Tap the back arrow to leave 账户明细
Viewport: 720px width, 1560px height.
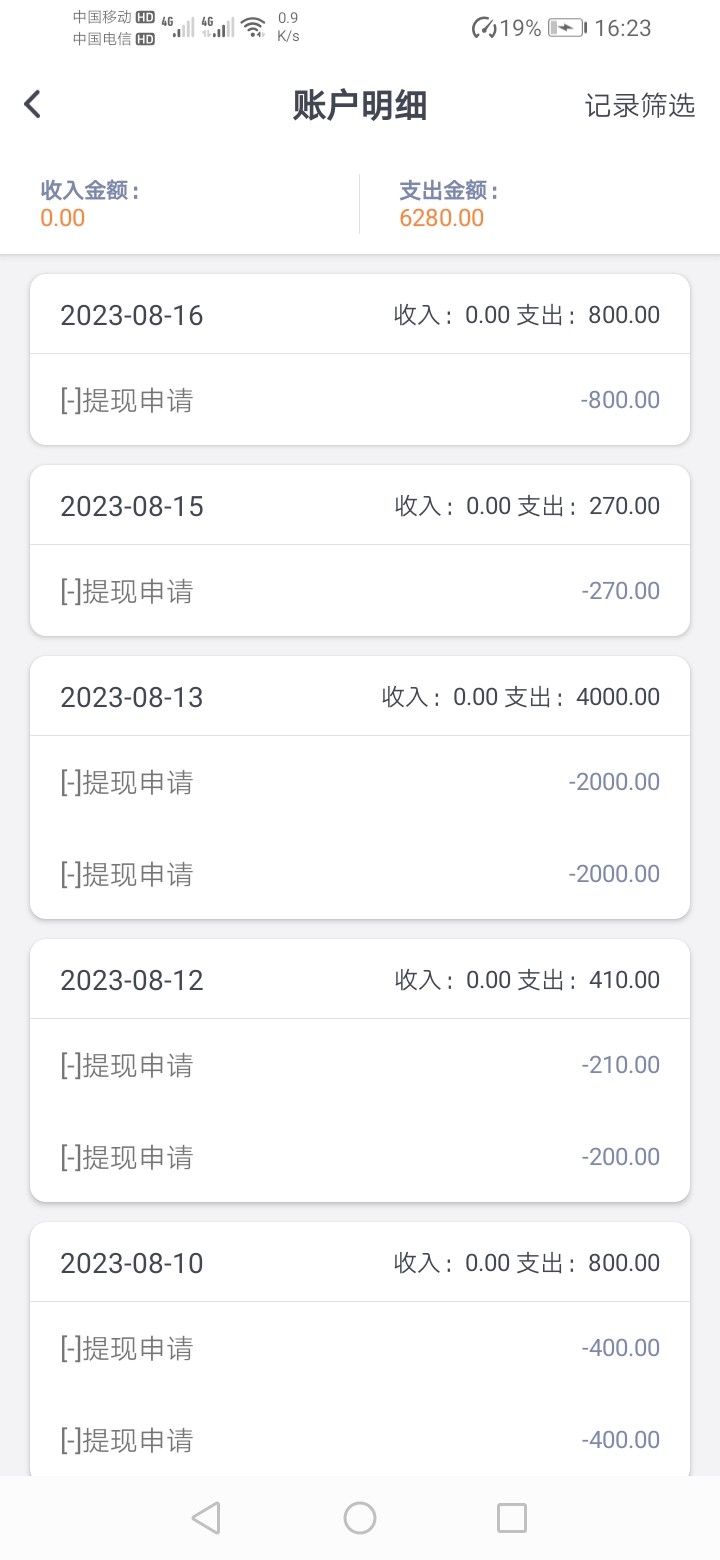coord(32,104)
